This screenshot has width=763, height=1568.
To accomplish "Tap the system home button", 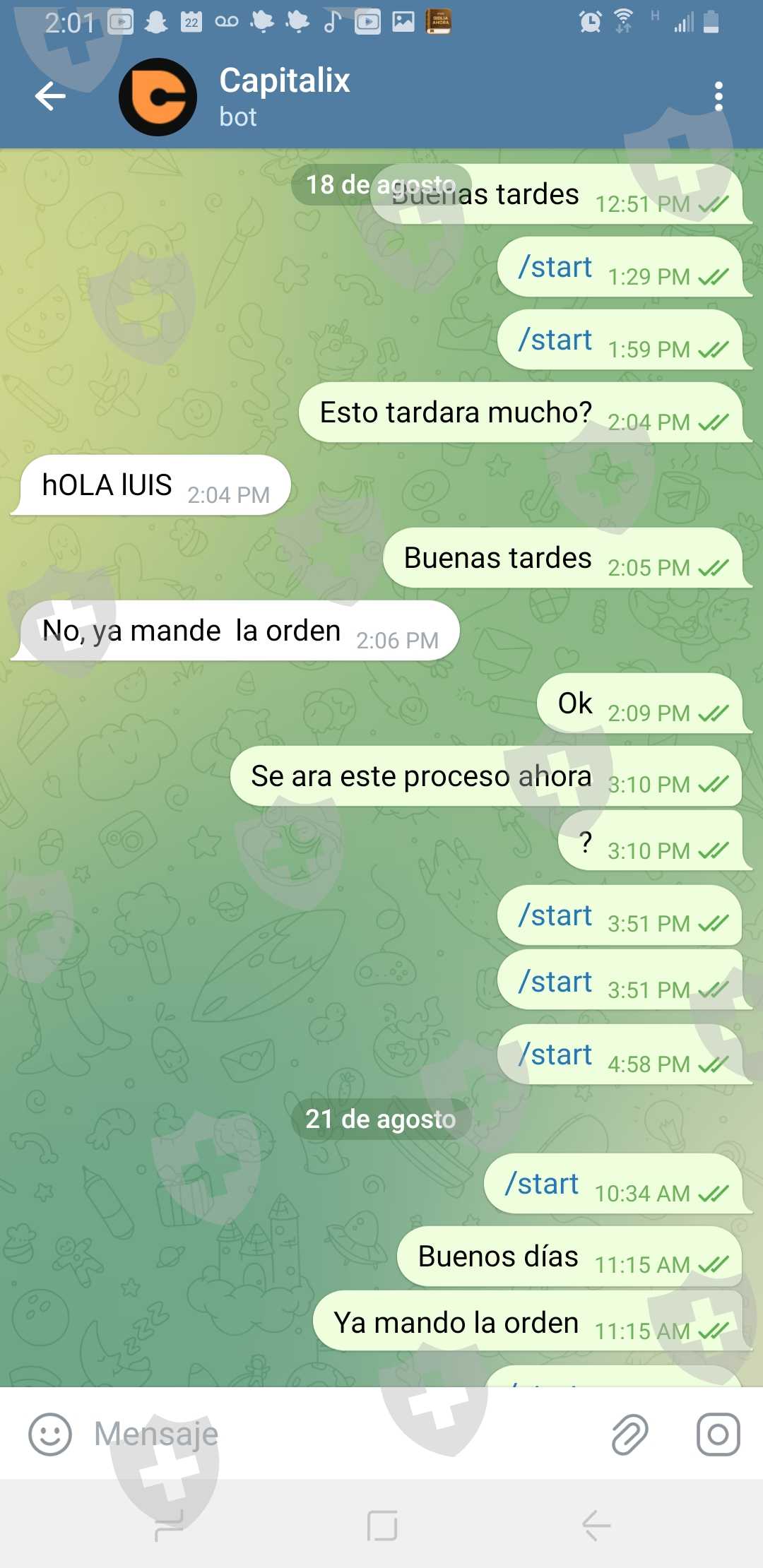I will [x=382, y=1526].
